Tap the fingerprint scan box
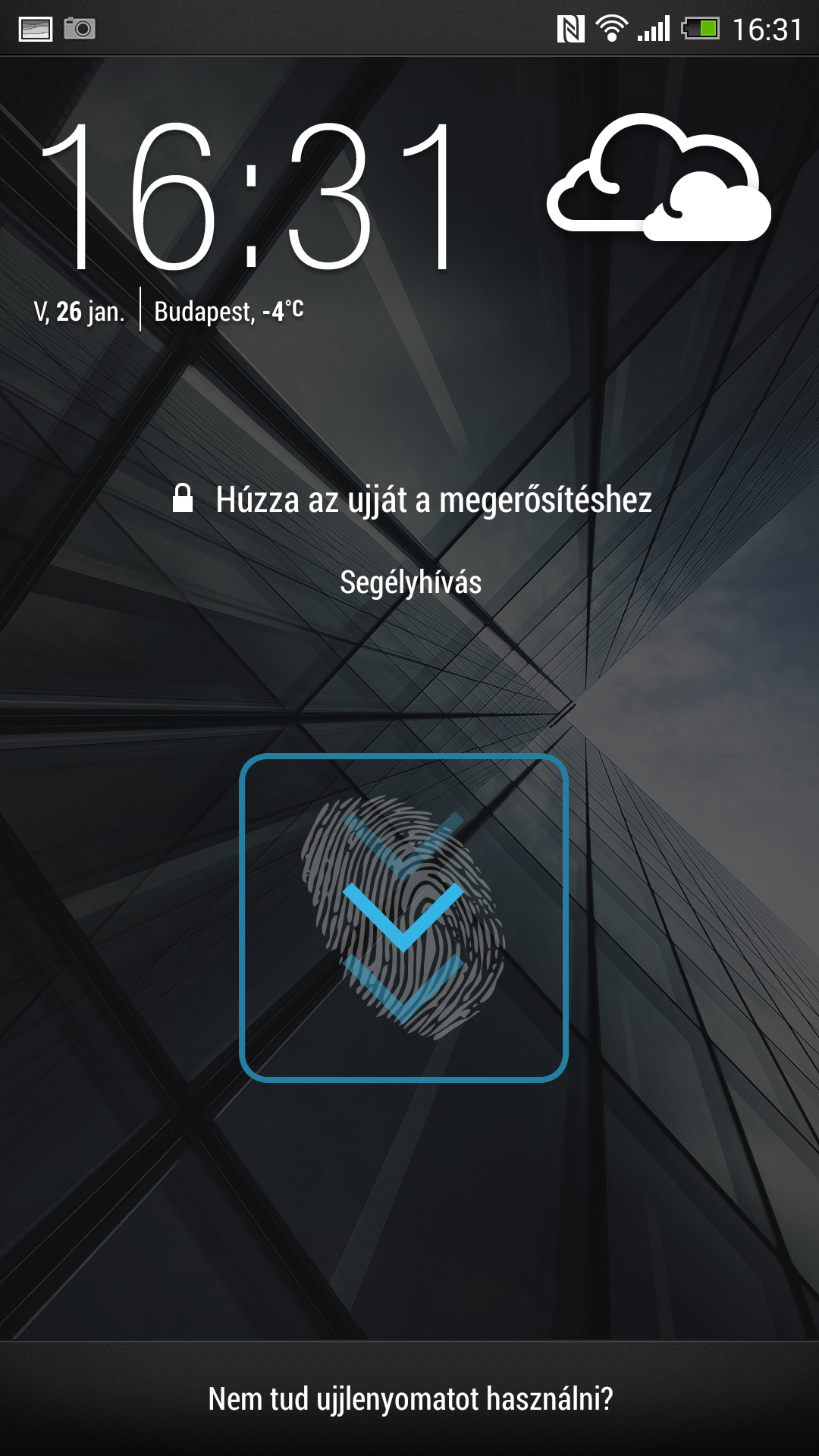 [403, 918]
